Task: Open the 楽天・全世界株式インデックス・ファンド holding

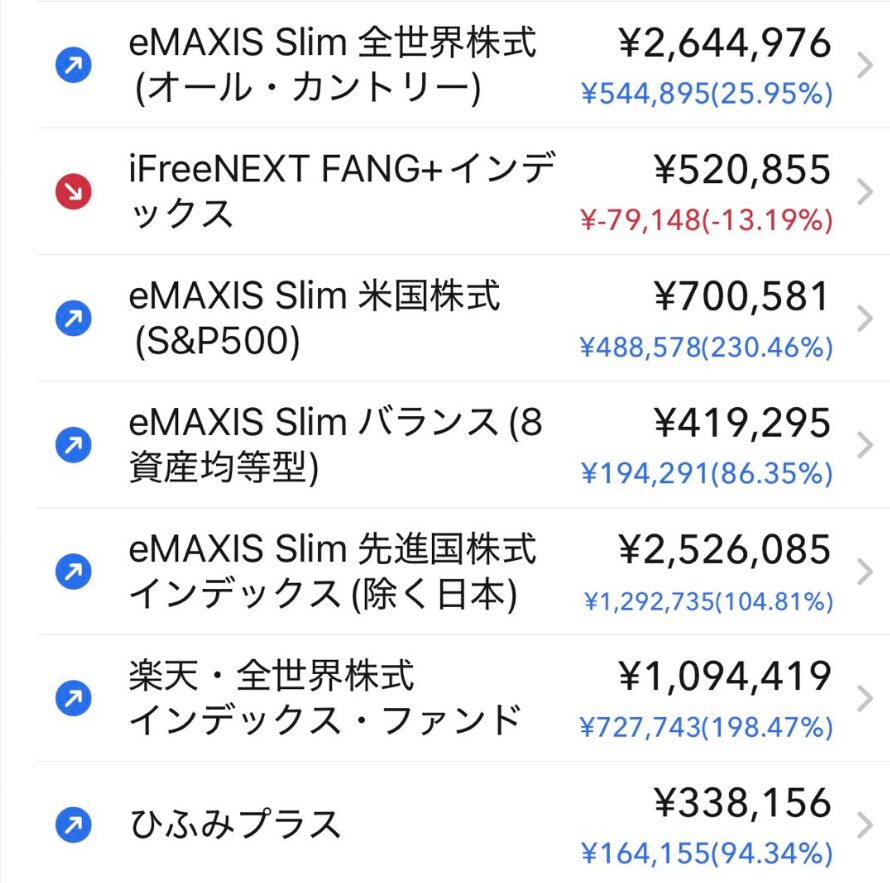Action: coord(325,698)
